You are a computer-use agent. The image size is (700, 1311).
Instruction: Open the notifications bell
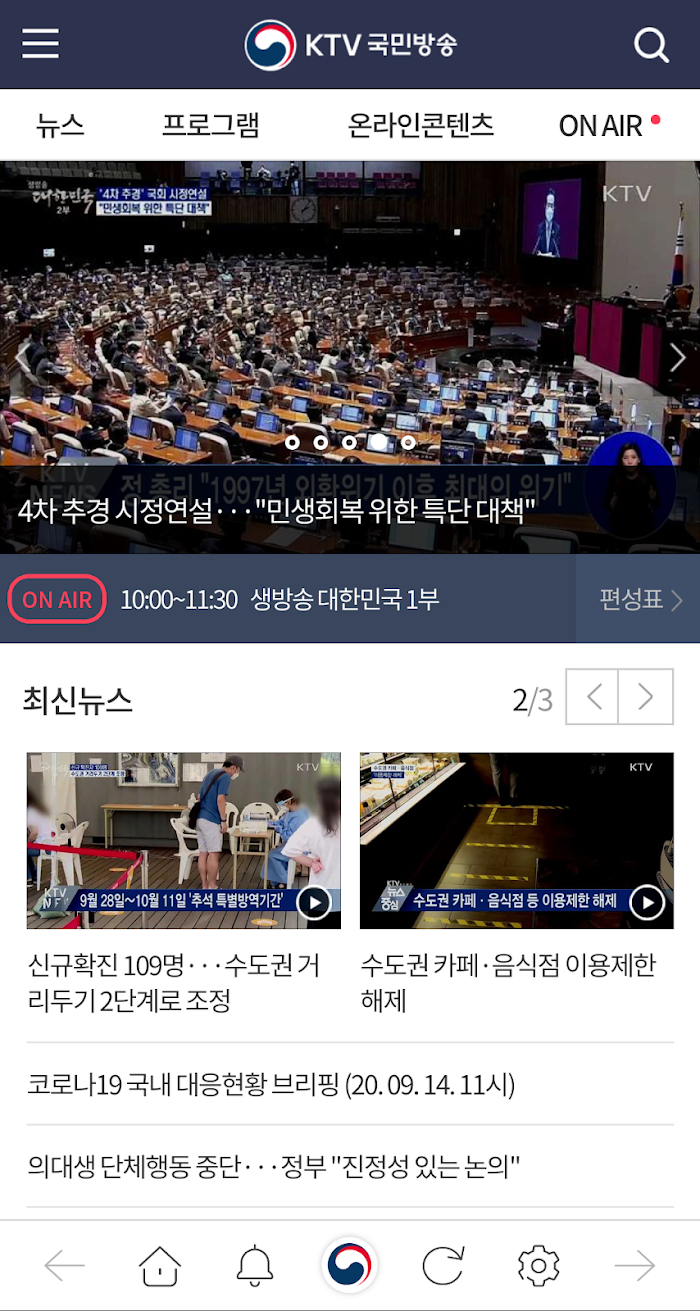pos(255,1266)
